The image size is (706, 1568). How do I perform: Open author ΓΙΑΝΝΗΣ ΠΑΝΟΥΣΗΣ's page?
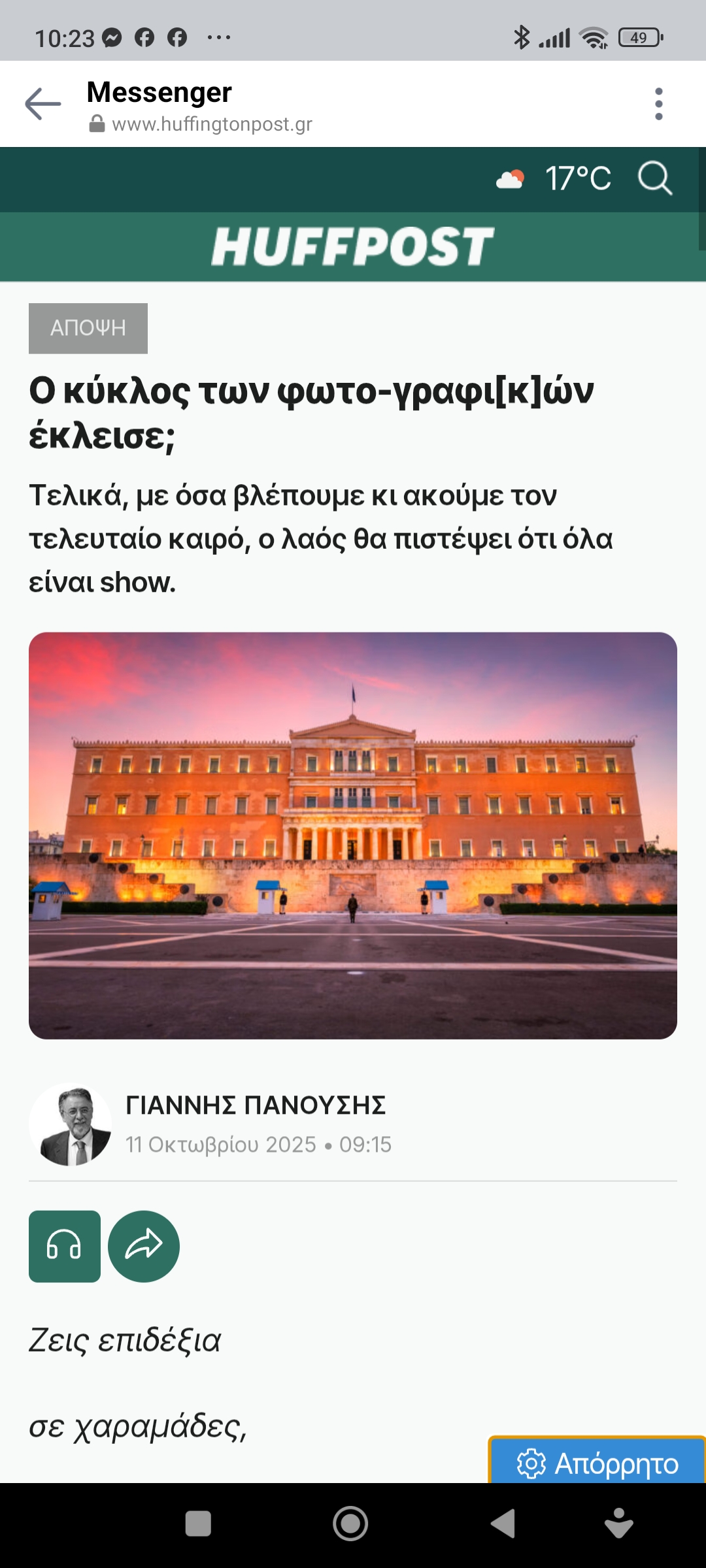(x=256, y=1105)
